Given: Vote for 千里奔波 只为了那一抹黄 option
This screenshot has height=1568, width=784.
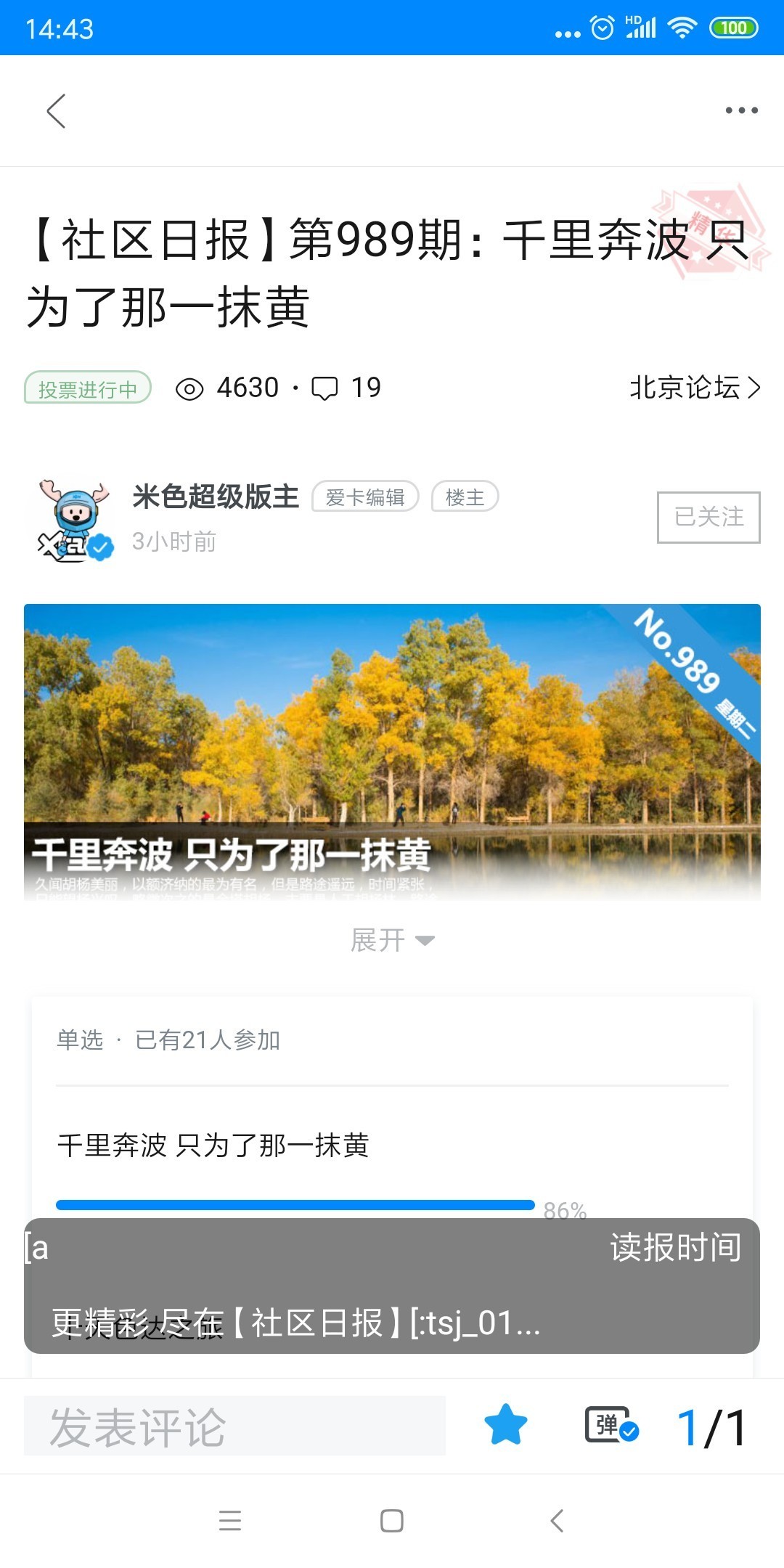Looking at the screenshot, I should (213, 1146).
